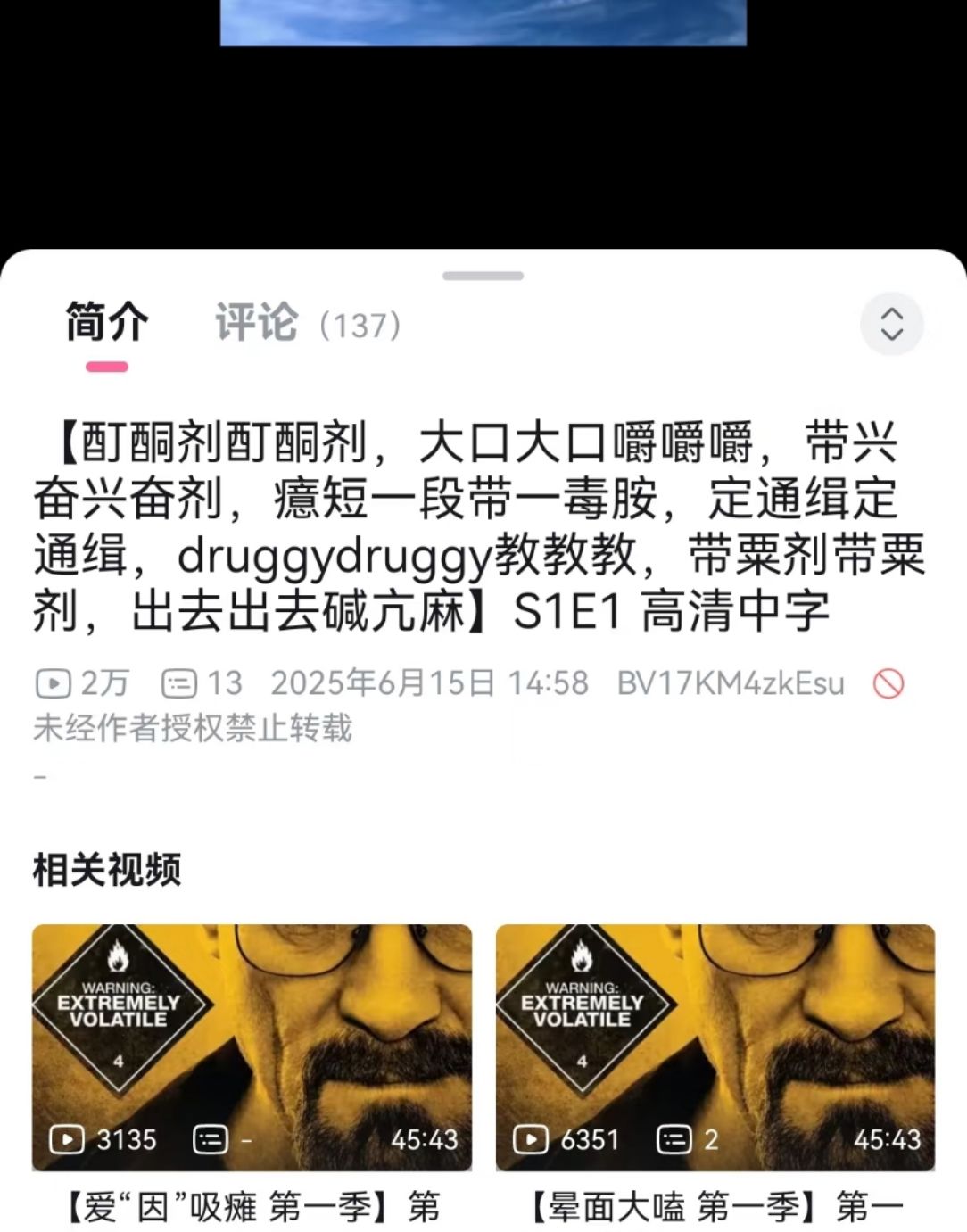Viewport: 967px width, 1232px height.
Task: Click the play icon showing 3135 on first thumbnail
Action: (67, 1139)
